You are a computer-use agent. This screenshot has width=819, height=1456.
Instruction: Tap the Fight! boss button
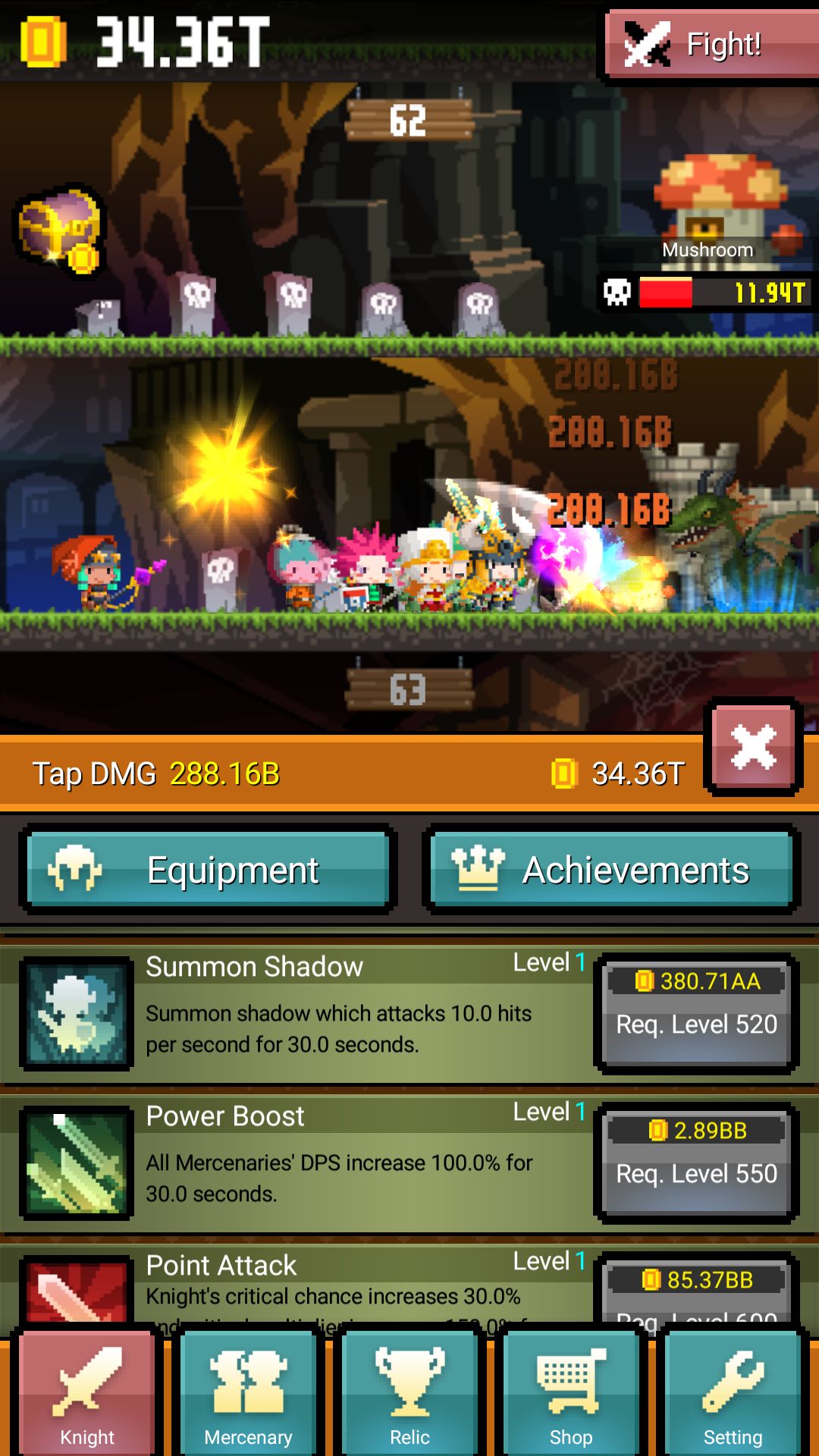[x=713, y=44]
